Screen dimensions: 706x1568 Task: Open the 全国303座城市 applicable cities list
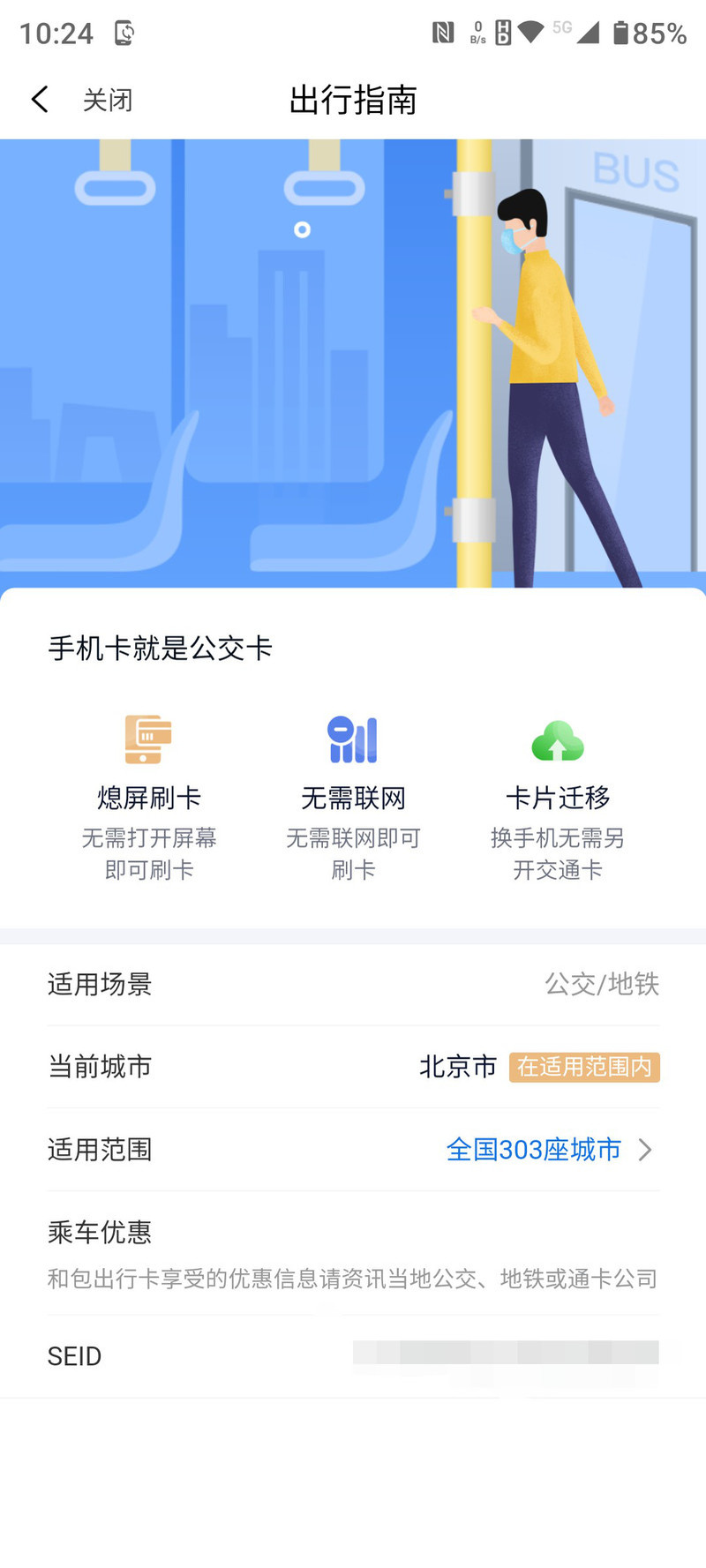tap(547, 1150)
